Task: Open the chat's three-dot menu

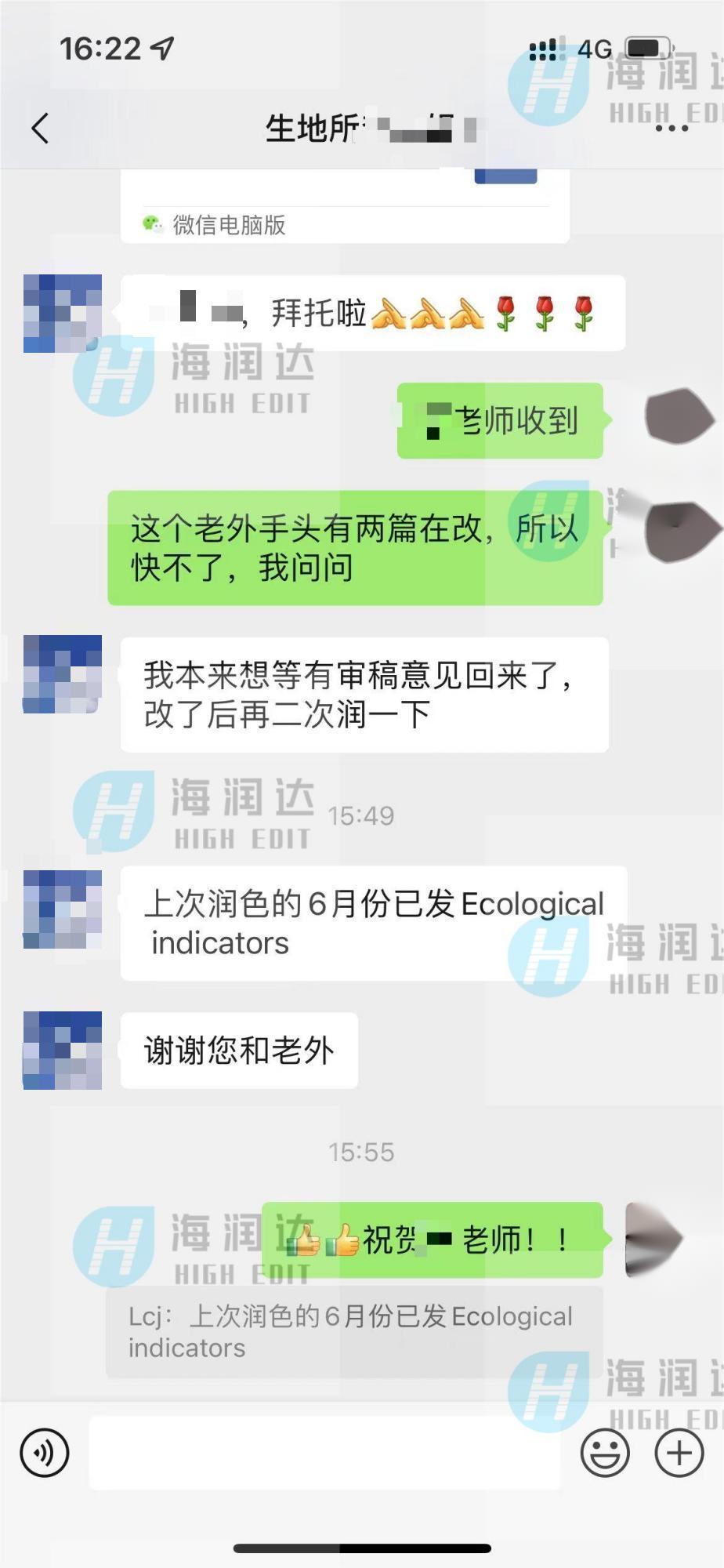Action: [672, 128]
